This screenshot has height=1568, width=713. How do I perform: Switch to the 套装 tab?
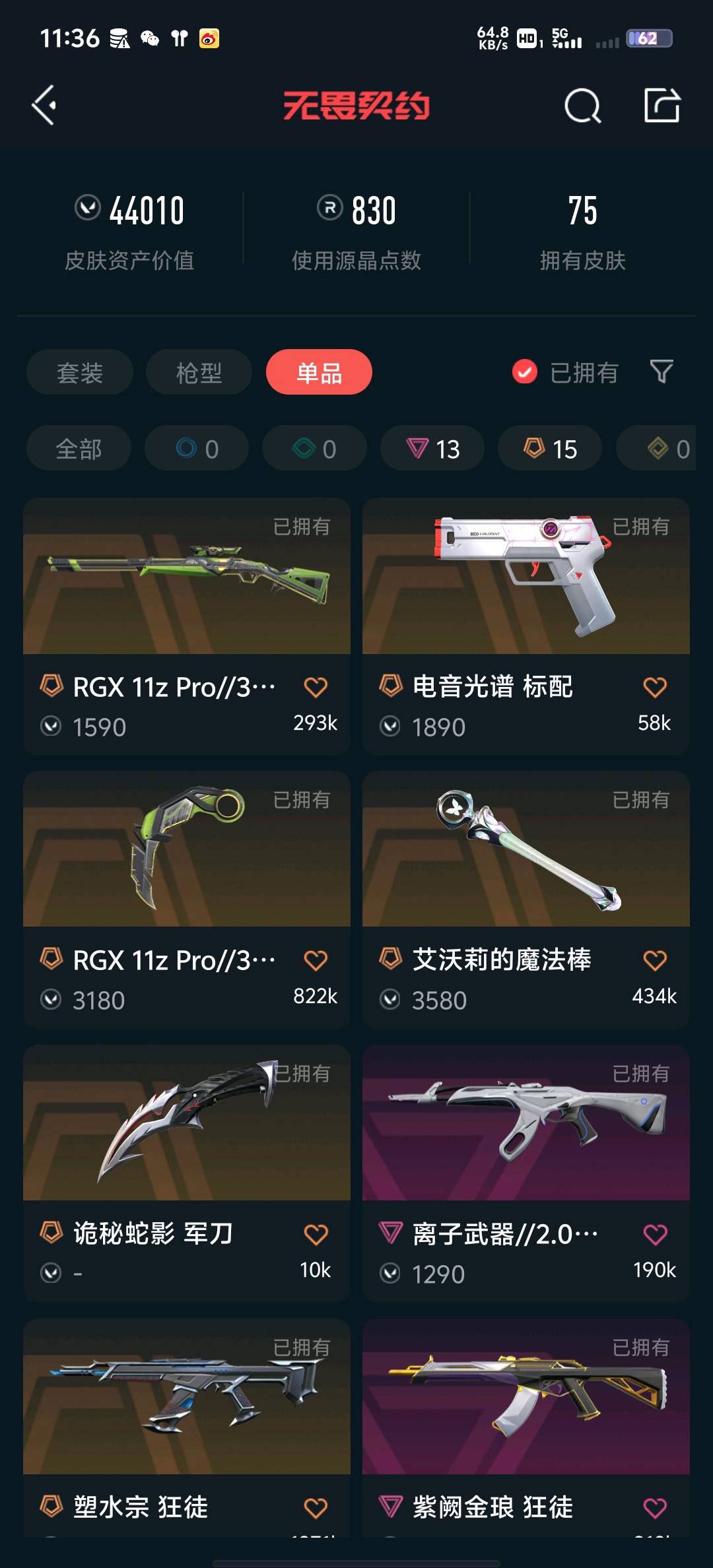click(80, 373)
